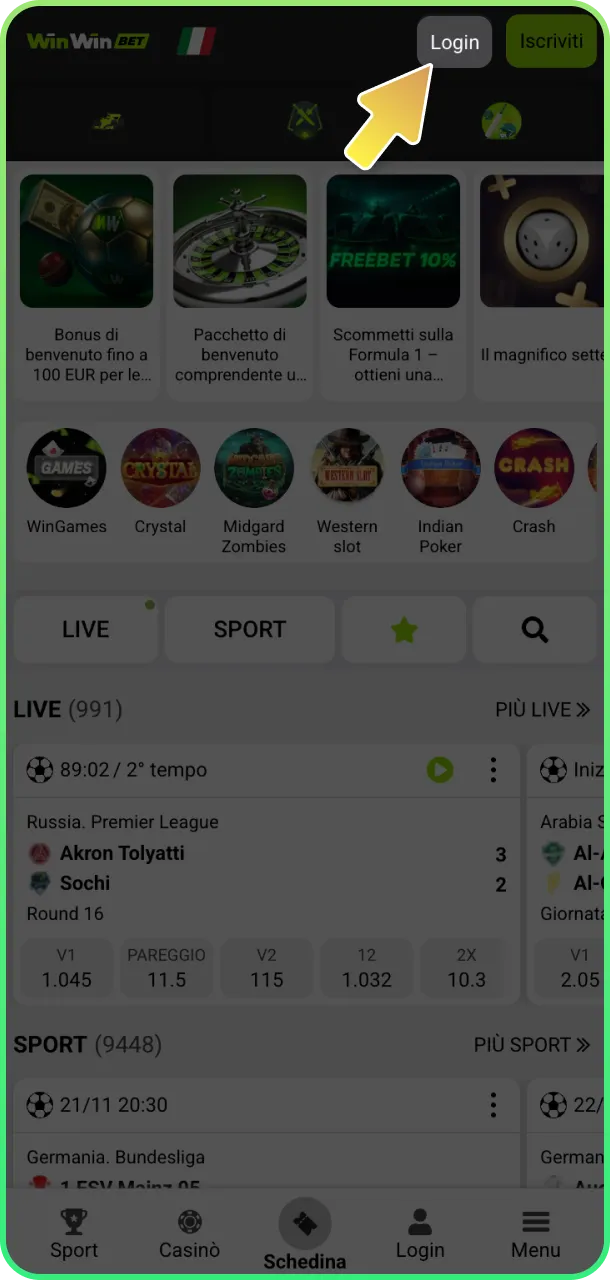Open favorites with the star button
610x1280 pixels.
point(404,629)
